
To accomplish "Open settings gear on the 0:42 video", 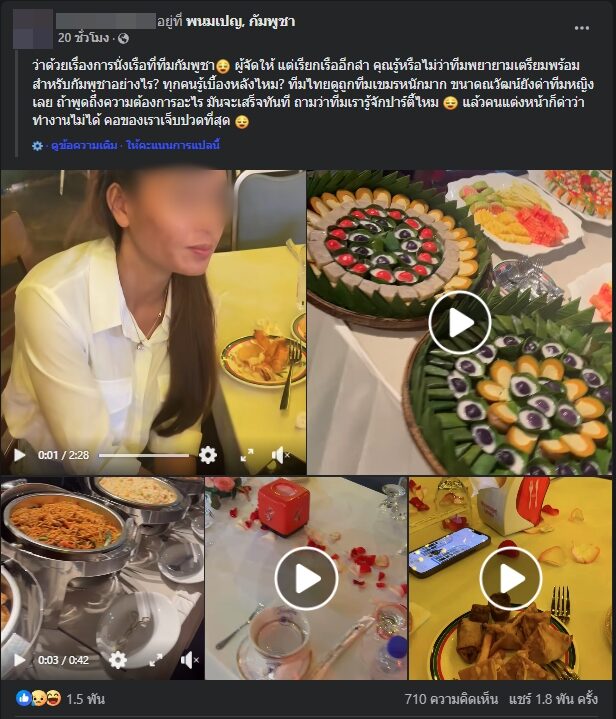I will click(x=118, y=660).
